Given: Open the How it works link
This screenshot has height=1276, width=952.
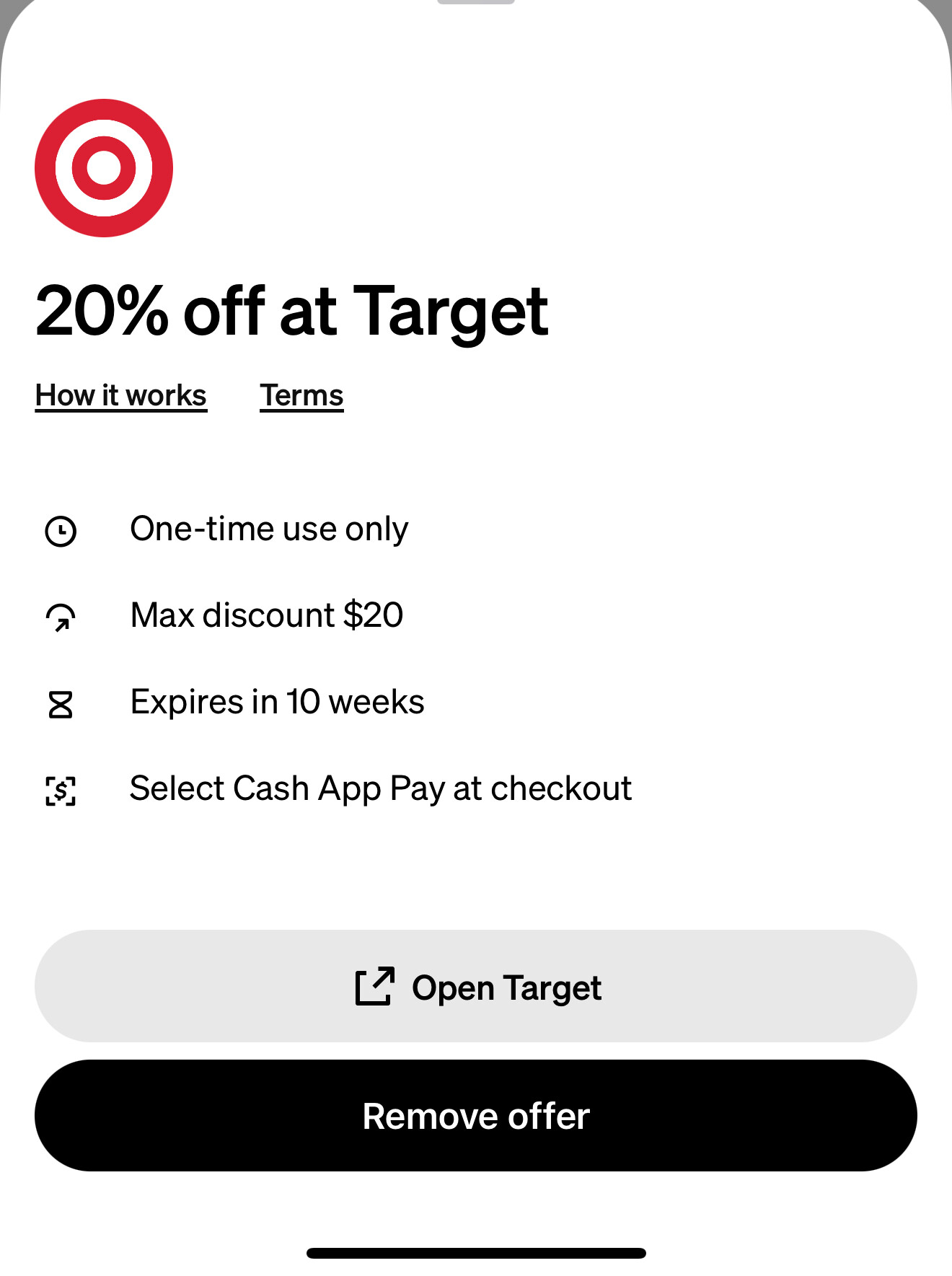Looking at the screenshot, I should coord(120,395).
